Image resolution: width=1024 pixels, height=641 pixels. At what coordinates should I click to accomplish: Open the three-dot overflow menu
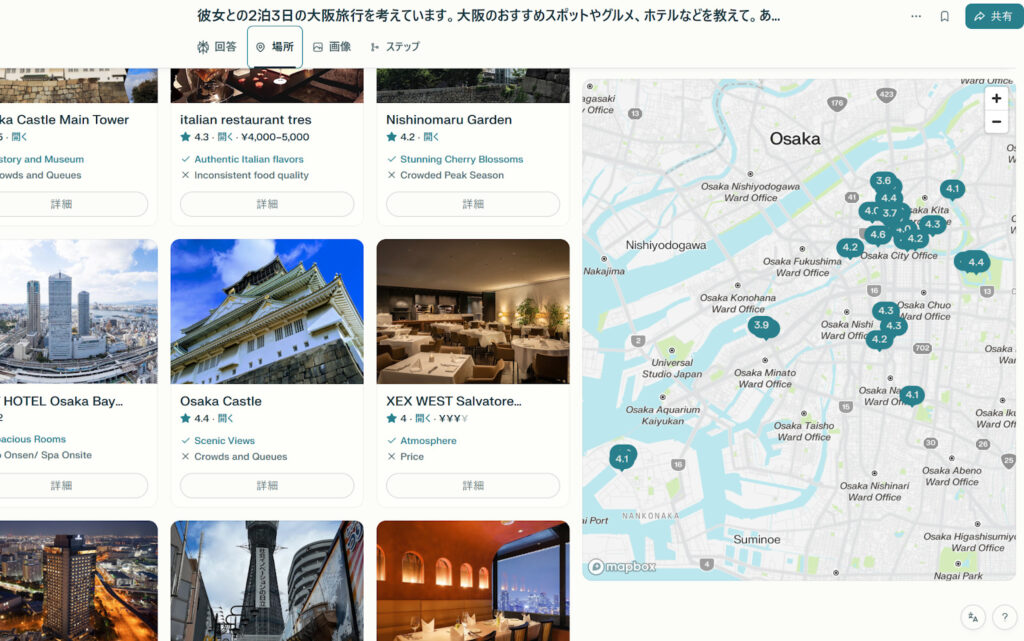click(x=916, y=16)
